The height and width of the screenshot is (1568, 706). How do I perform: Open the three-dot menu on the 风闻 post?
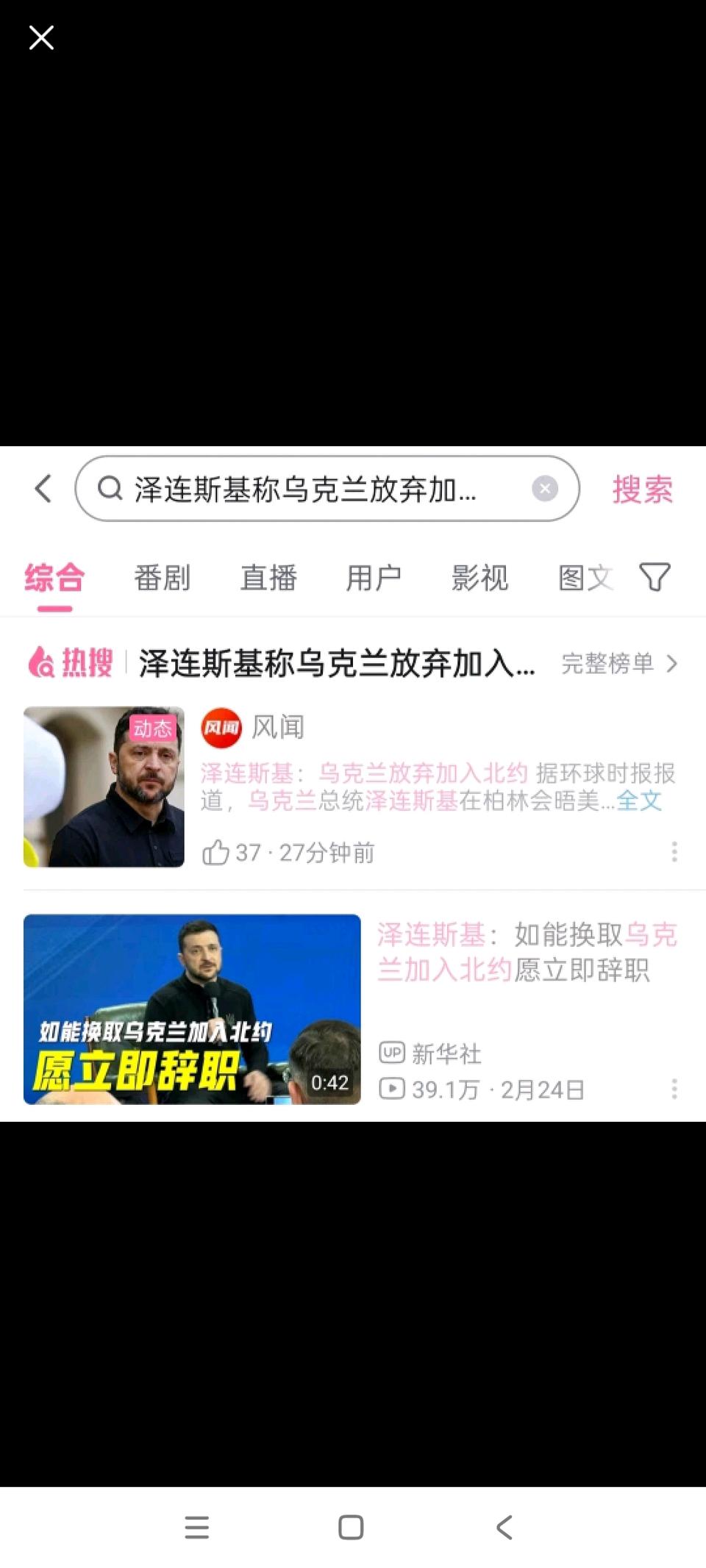[674, 851]
